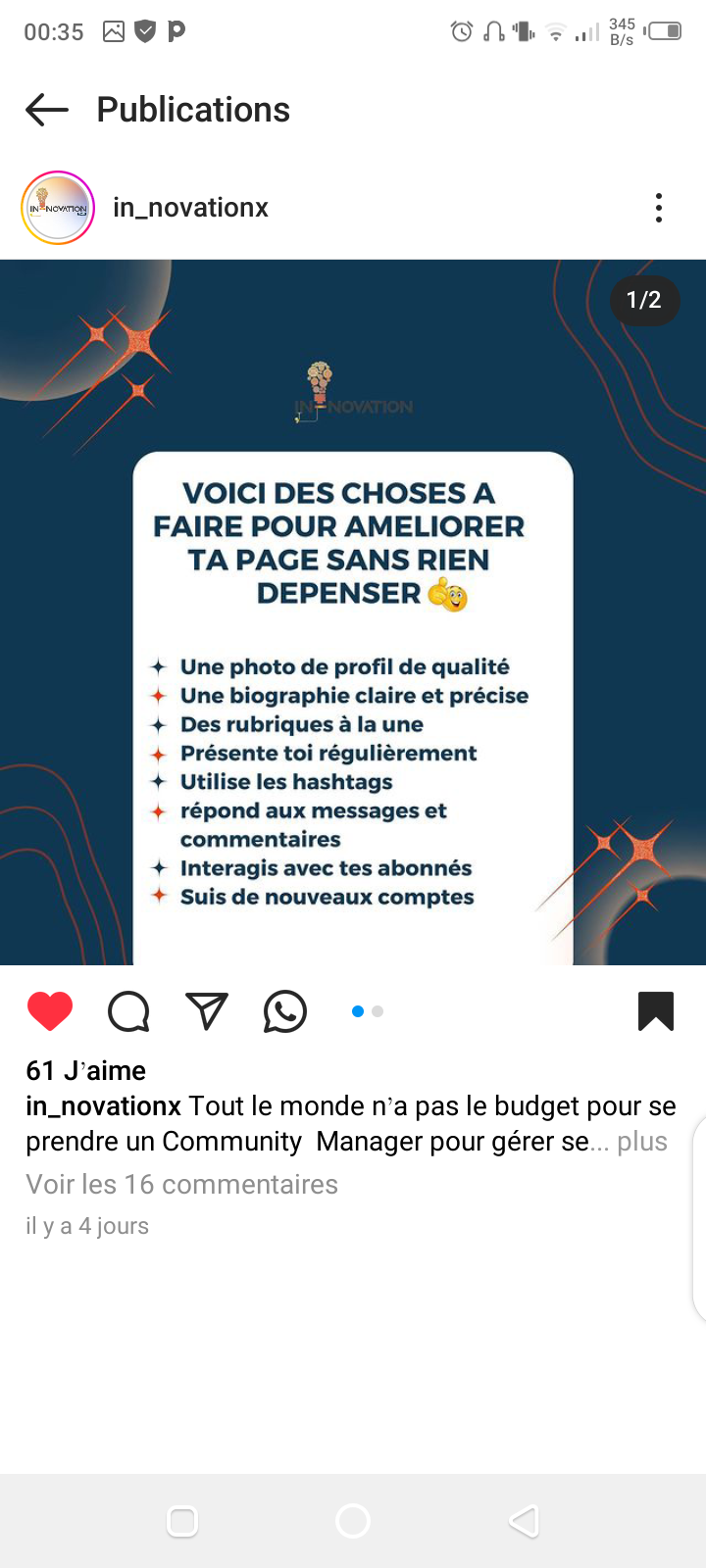
Task: Open in_novationx profile picture
Action: [58, 208]
